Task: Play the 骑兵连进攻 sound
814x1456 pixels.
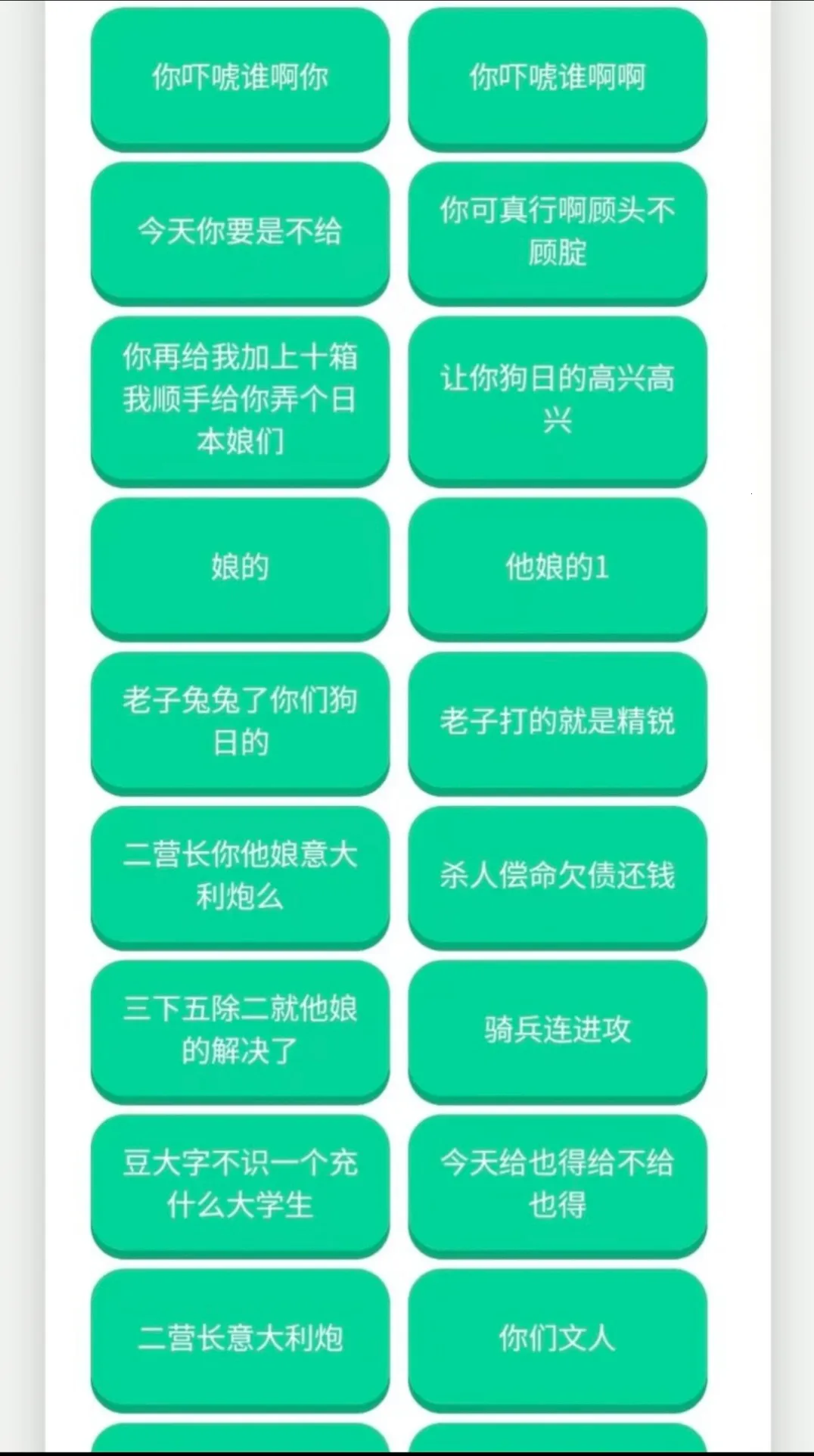Action: pyautogui.click(x=558, y=1029)
